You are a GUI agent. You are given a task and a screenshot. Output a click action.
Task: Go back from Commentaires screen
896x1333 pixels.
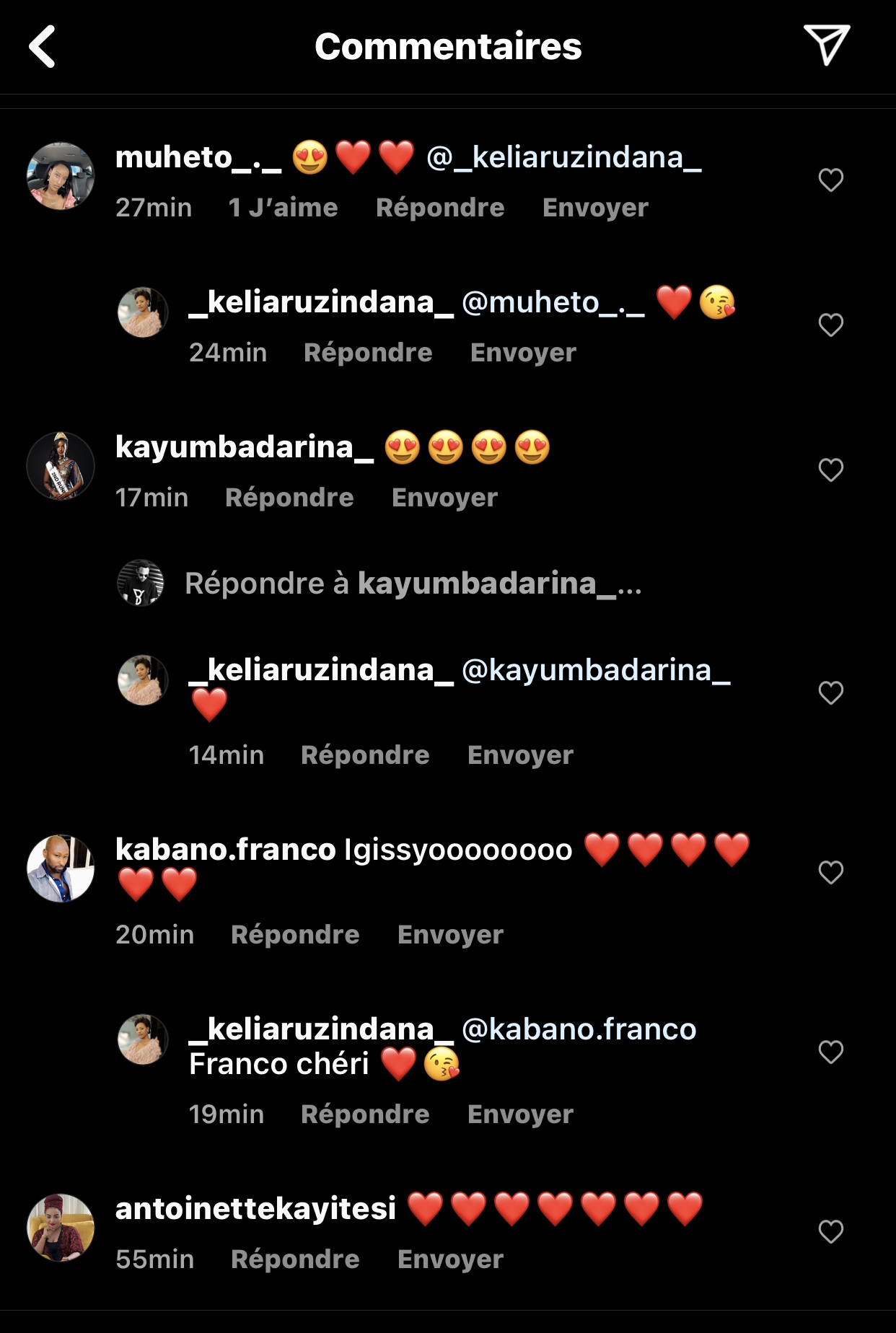[x=42, y=46]
